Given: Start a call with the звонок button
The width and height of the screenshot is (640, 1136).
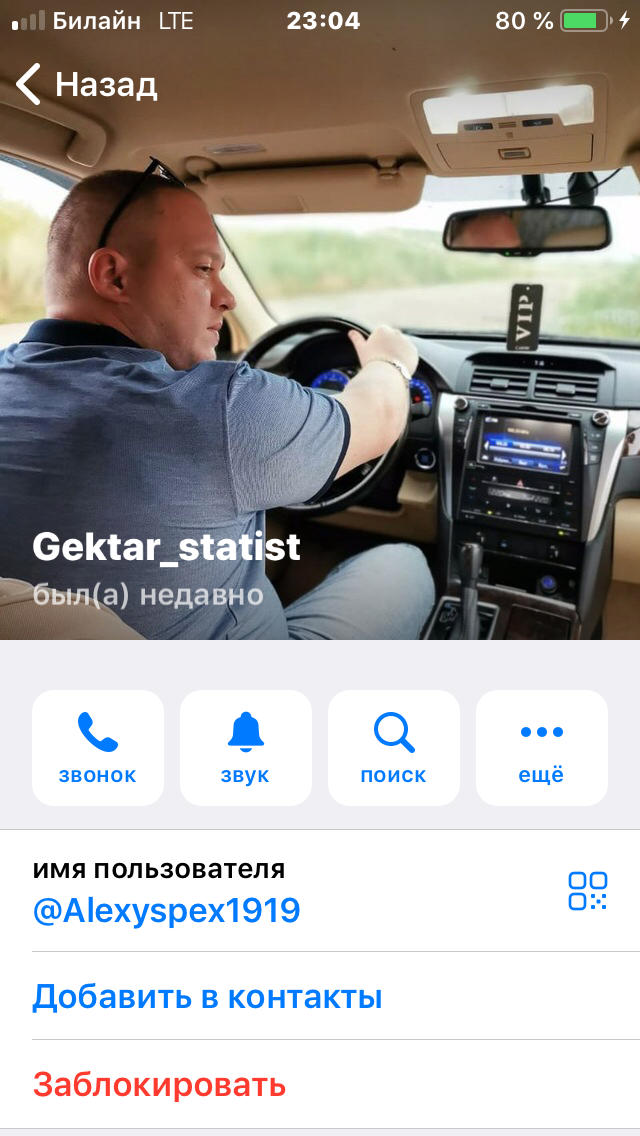Looking at the screenshot, I should point(98,748).
